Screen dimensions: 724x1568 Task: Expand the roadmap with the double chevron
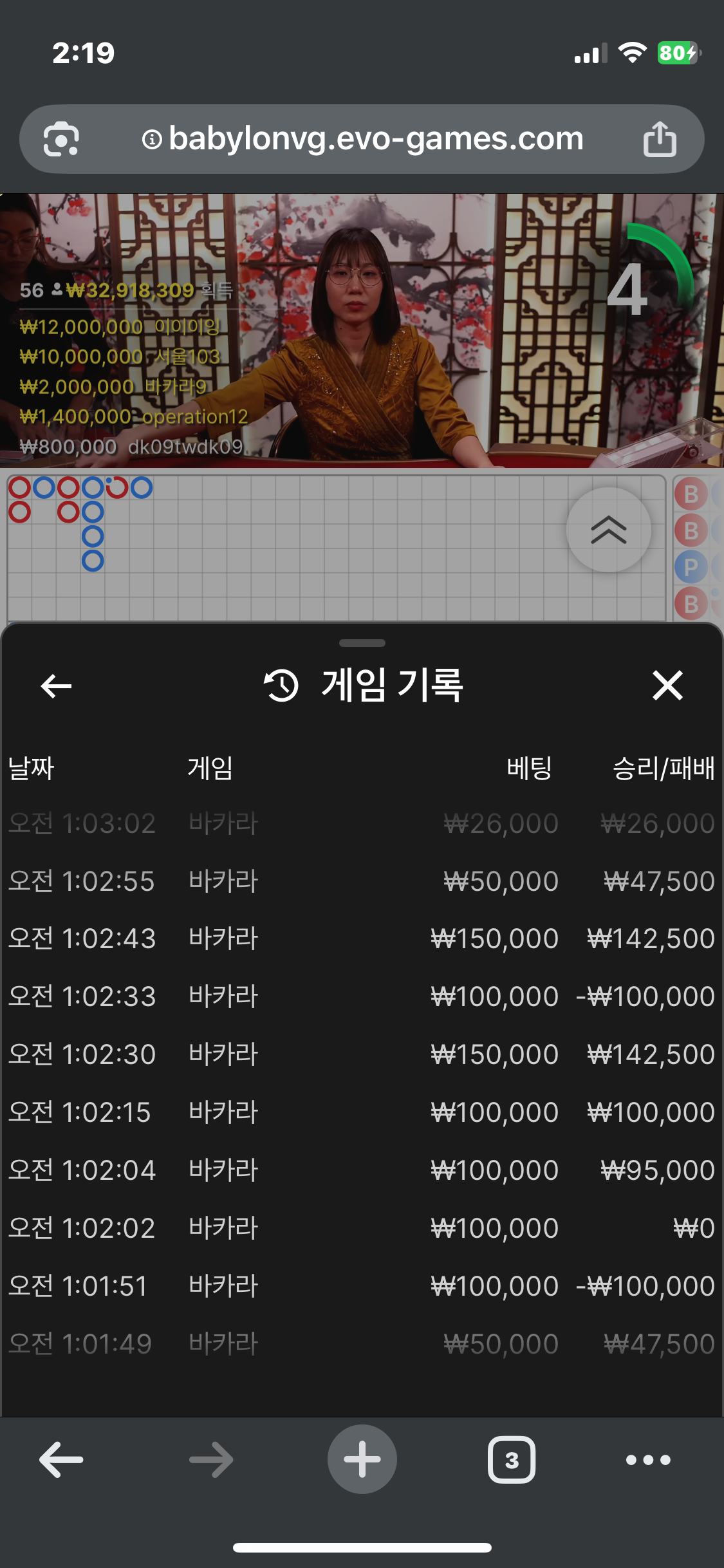[x=608, y=530]
